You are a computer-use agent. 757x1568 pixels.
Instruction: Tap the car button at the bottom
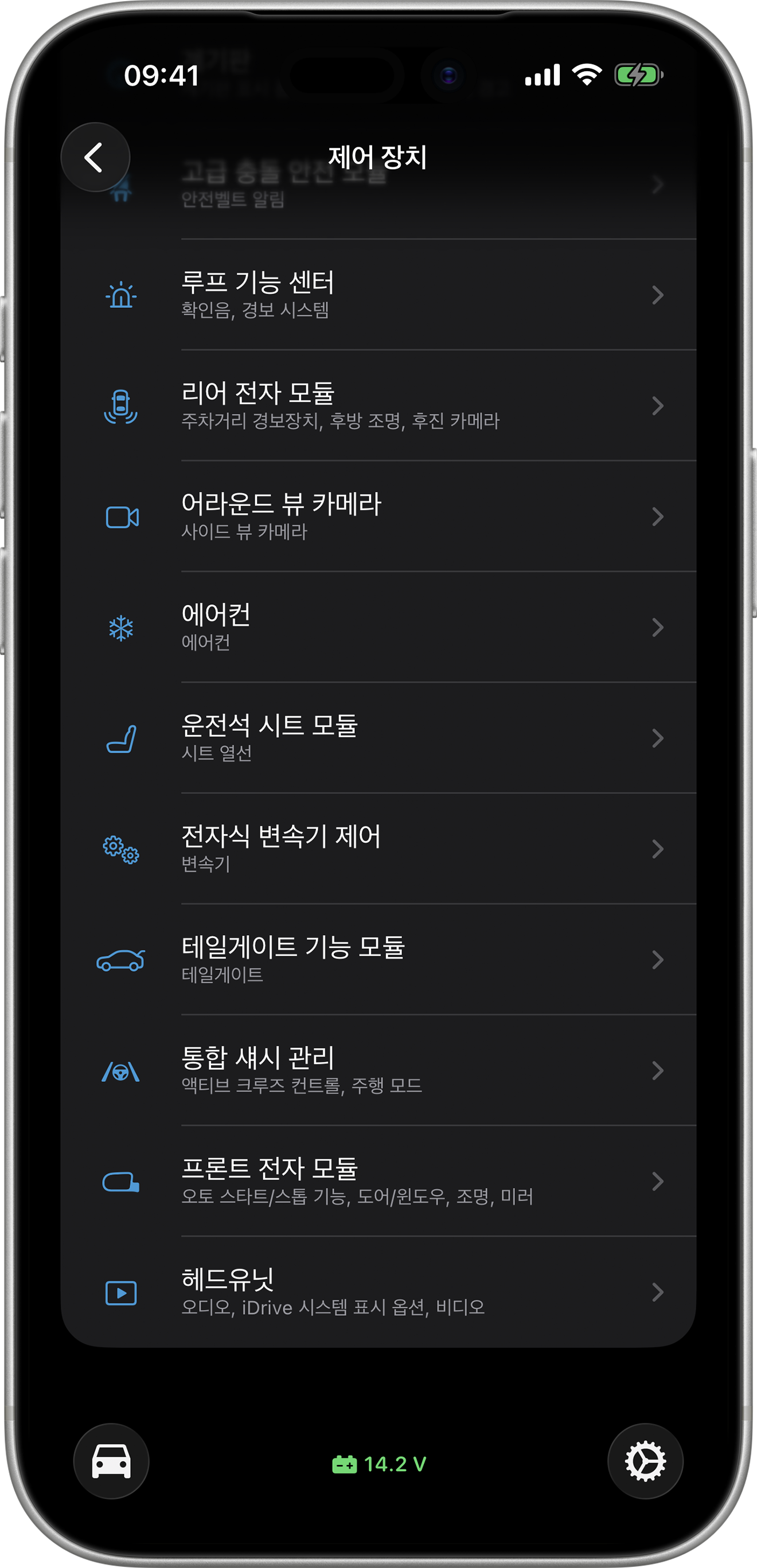click(111, 1461)
